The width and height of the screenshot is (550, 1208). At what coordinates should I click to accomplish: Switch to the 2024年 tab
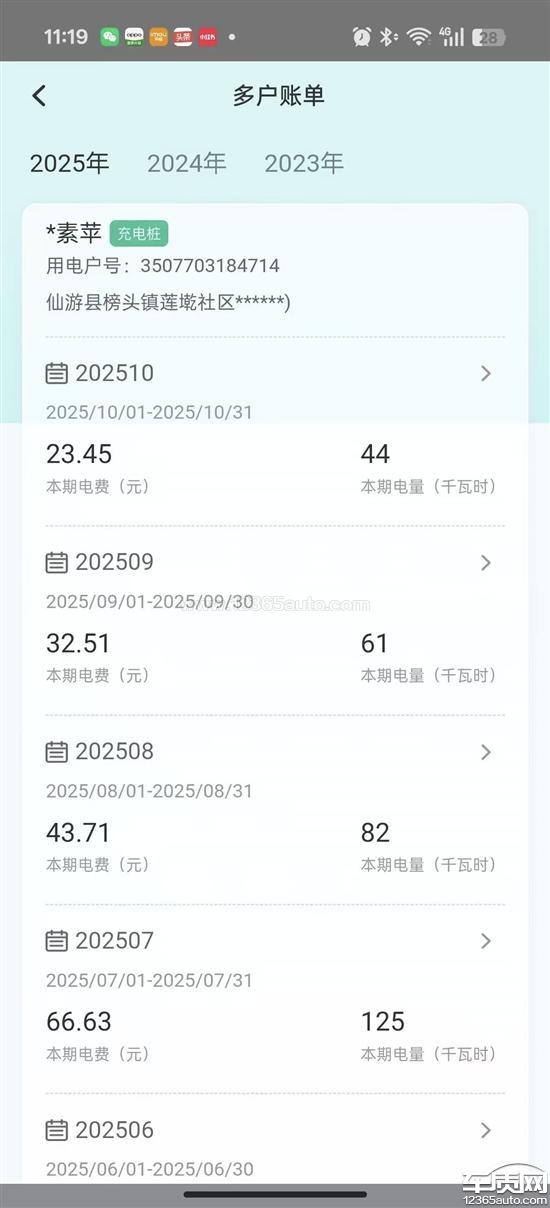pos(187,164)
